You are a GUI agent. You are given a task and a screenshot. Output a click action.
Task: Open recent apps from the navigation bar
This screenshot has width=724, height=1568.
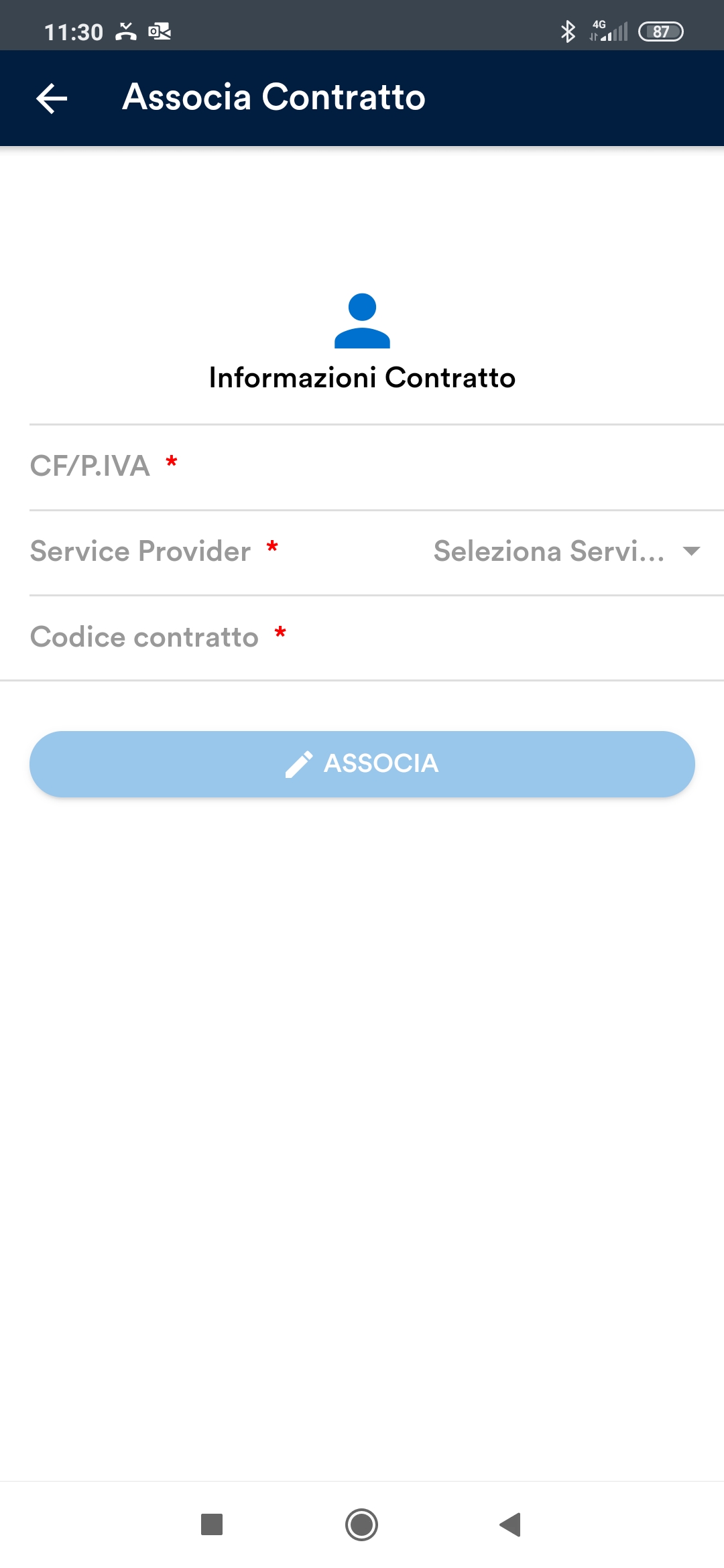coord(212,1524)
